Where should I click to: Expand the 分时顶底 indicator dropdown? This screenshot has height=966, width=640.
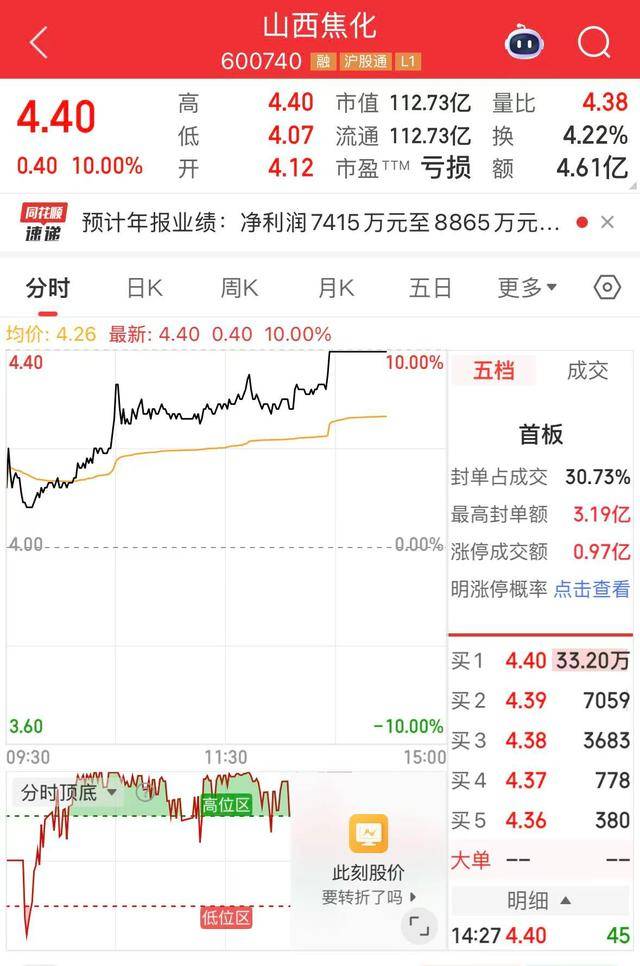(x=70, y=793)
